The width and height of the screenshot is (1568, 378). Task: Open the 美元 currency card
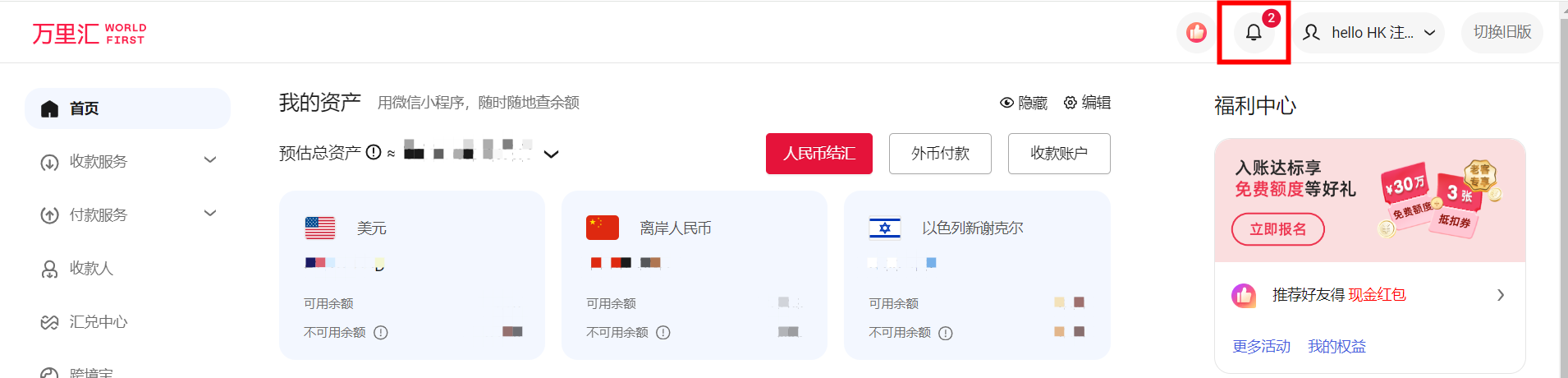click(411, 275)
